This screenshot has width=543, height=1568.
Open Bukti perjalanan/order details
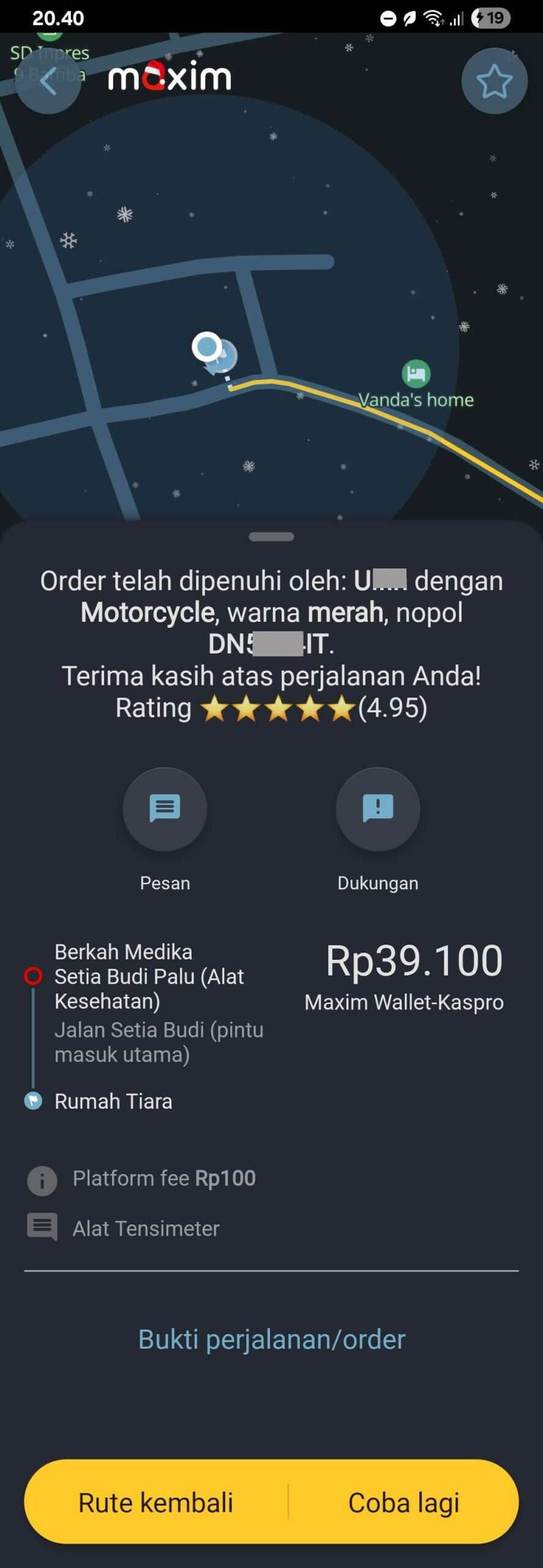coord(271,1339)
